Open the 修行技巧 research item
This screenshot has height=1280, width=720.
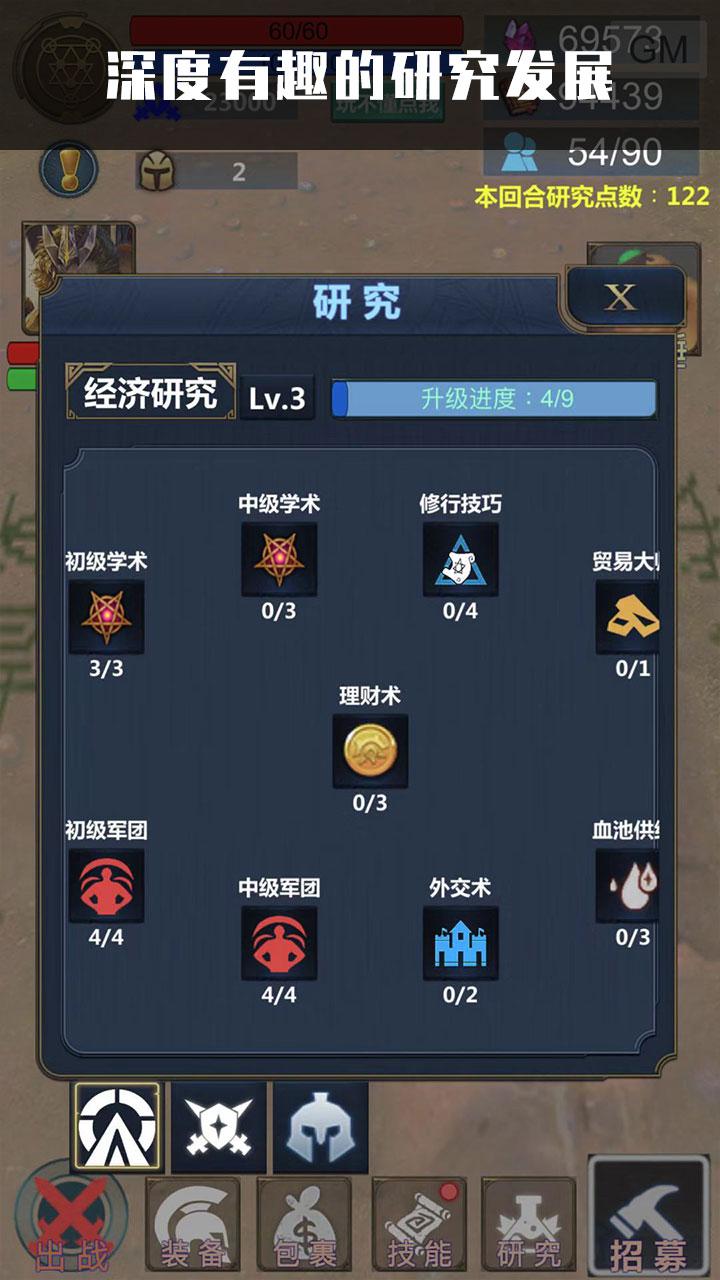460,560
